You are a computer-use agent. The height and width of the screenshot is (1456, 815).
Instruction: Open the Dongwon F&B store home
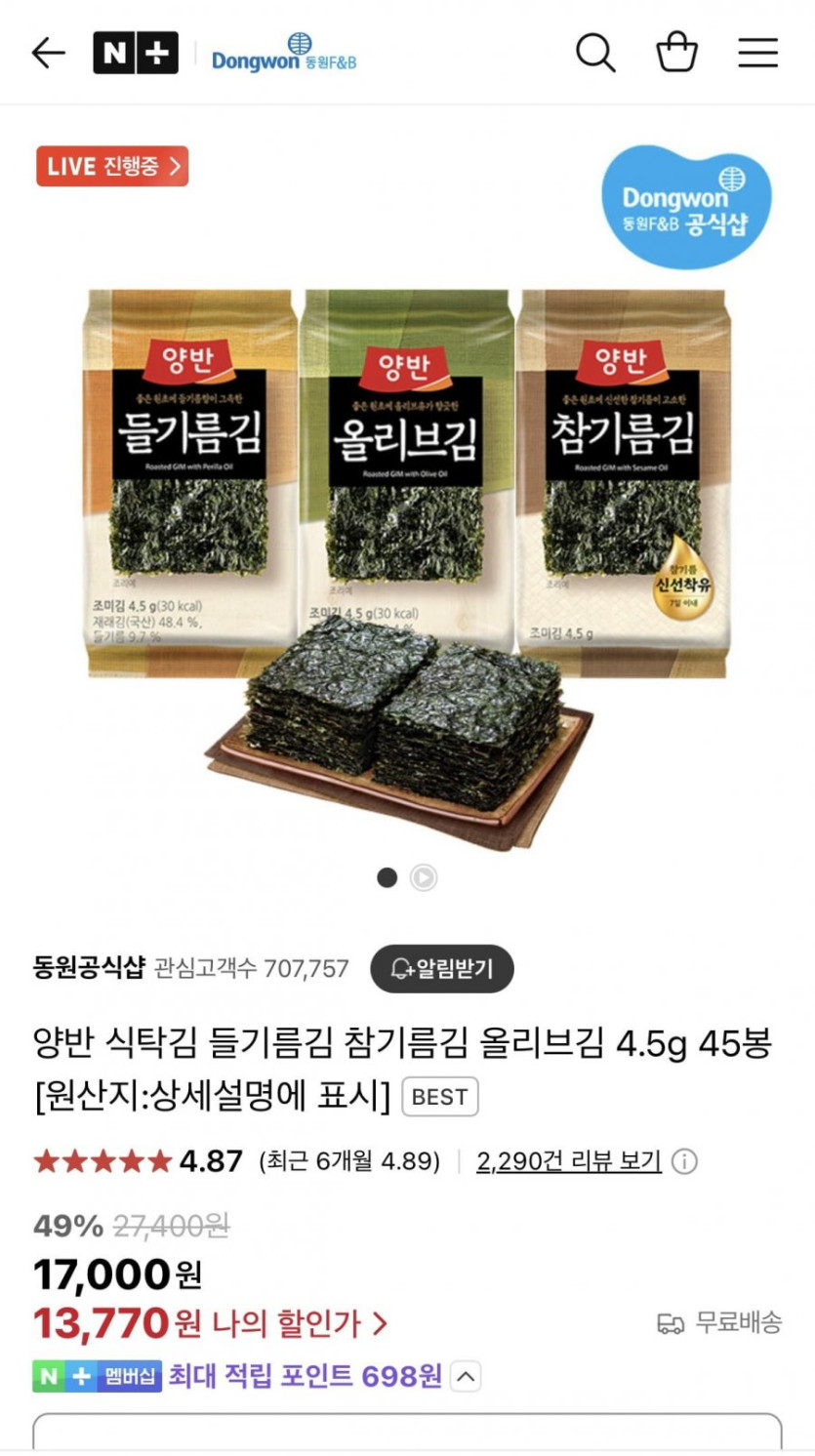click(284, 54)
